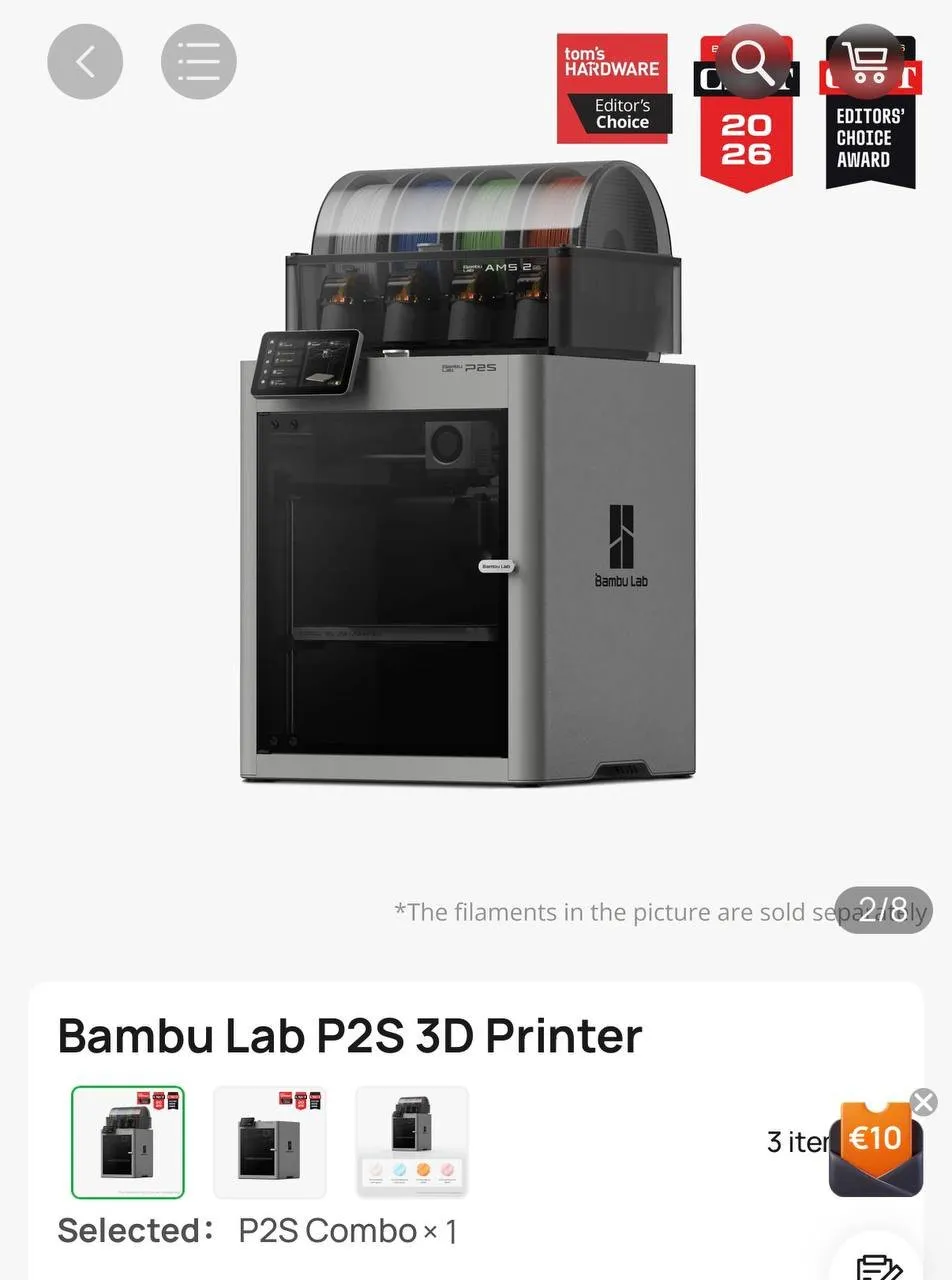The height and width of the screenshot is (1280, 952).
Task: Open the hamburger menu
Action: click(199, 62)
